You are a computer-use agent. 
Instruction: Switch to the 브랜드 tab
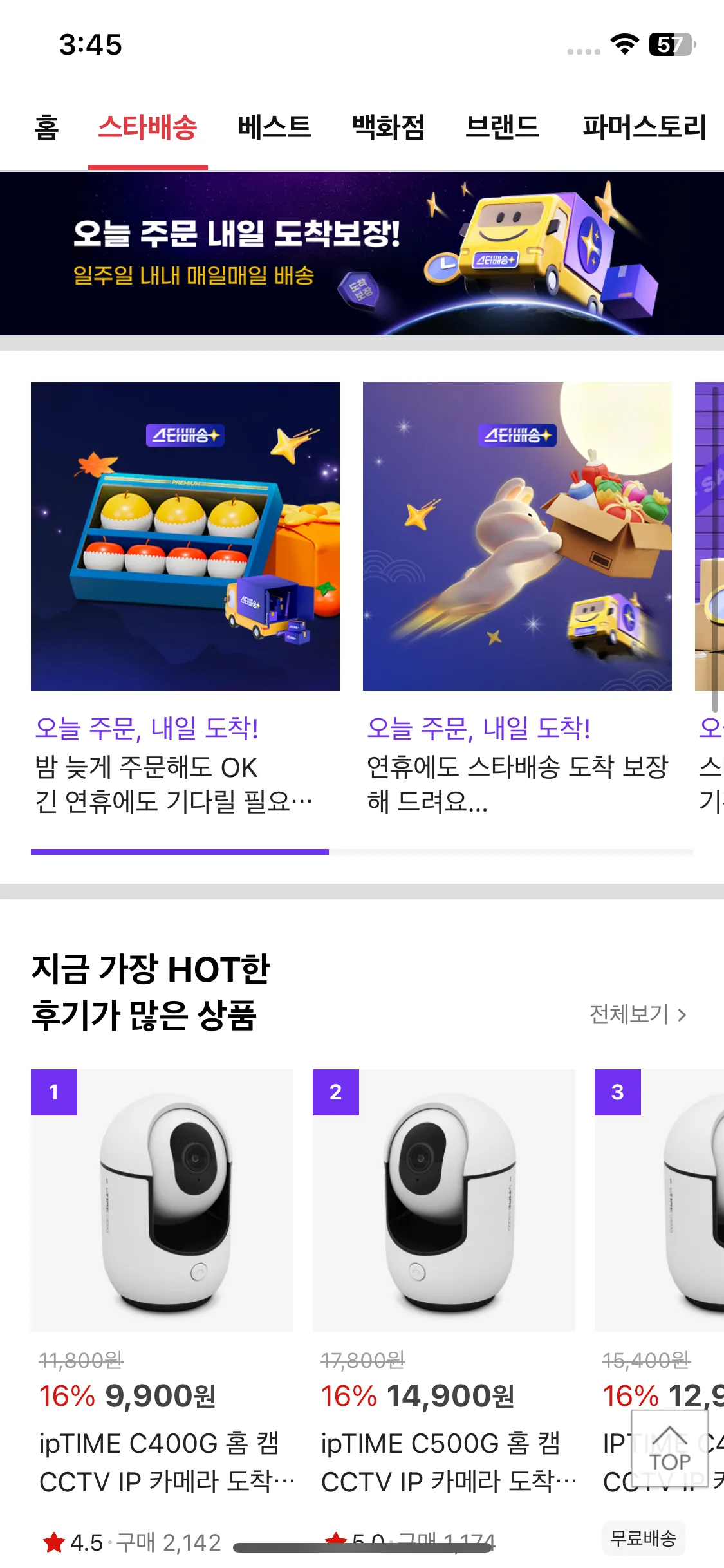point(502,127)
